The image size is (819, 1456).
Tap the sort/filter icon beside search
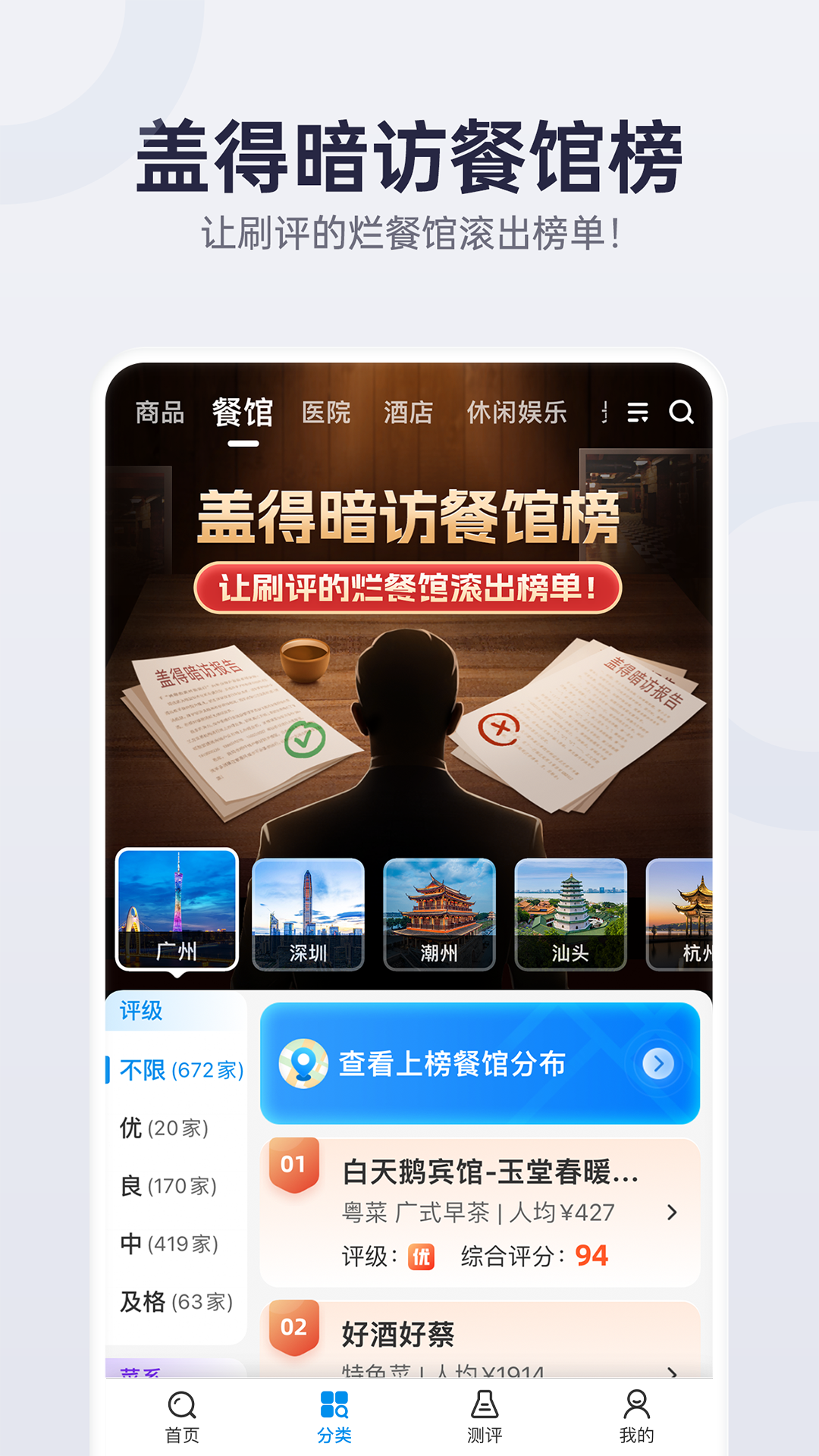pos(638,413)
